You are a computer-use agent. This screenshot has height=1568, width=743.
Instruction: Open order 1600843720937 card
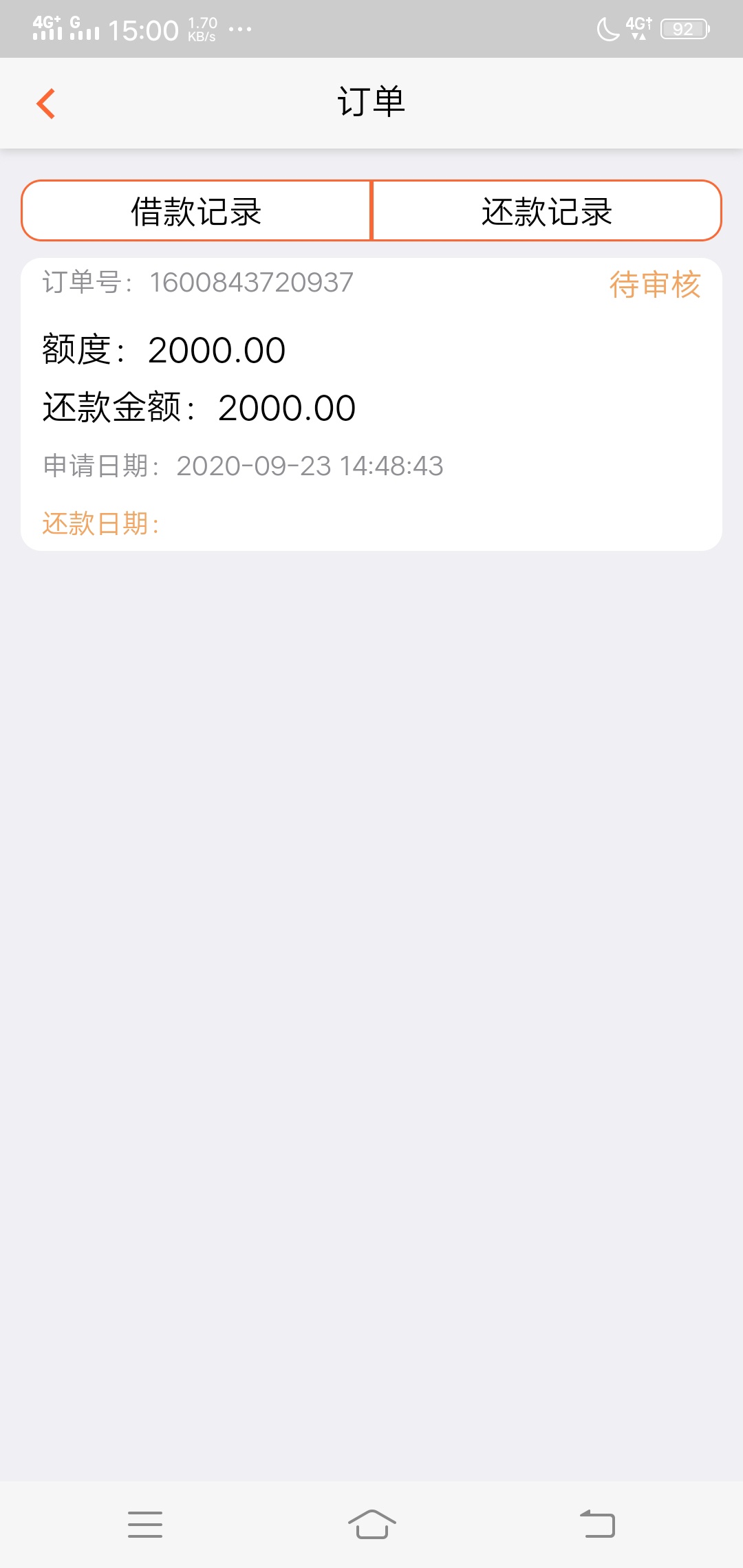pyautogui.click(x=371, y=404)
